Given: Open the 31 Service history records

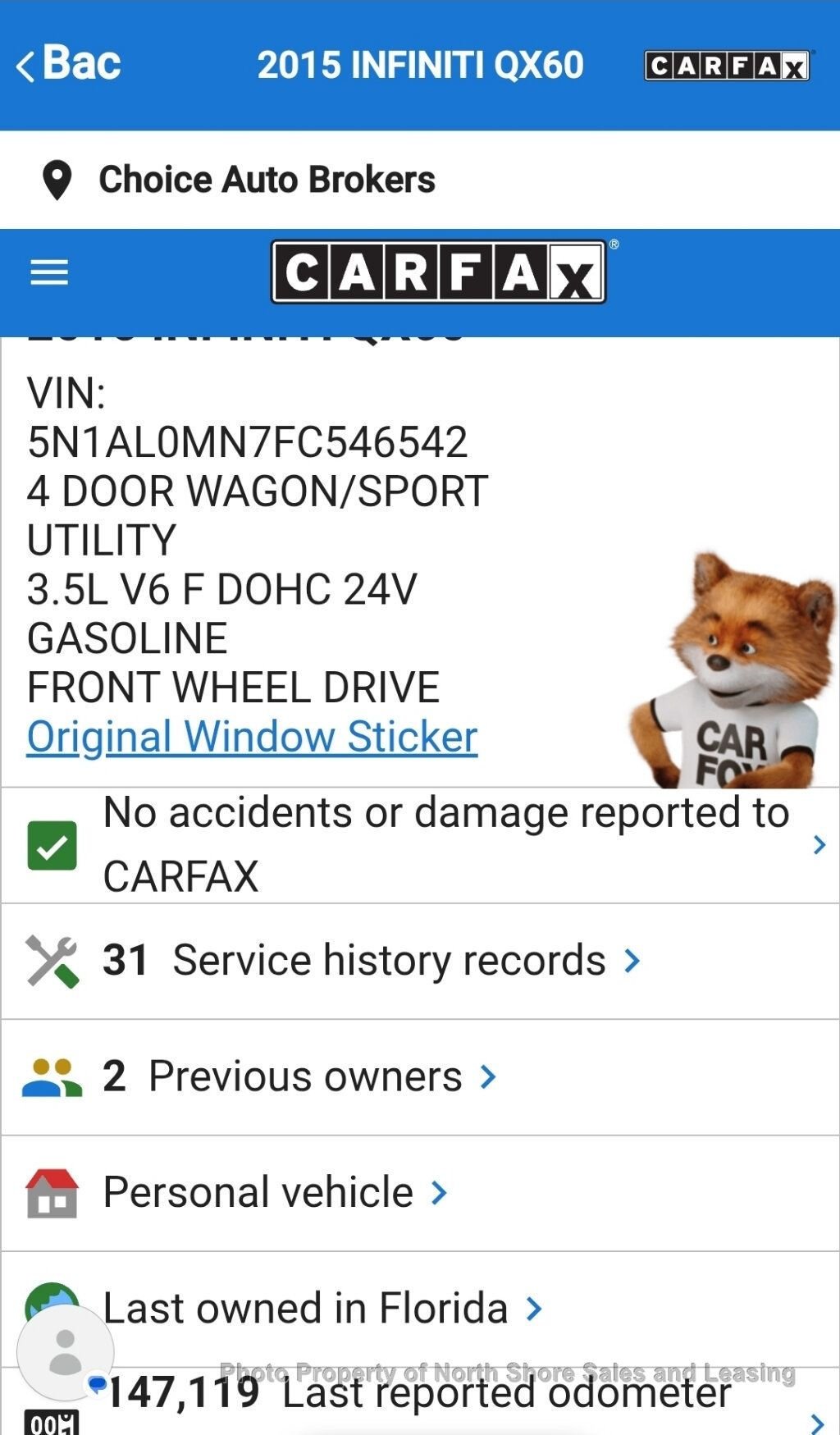Looking at the screenshot, I should 369,960.
